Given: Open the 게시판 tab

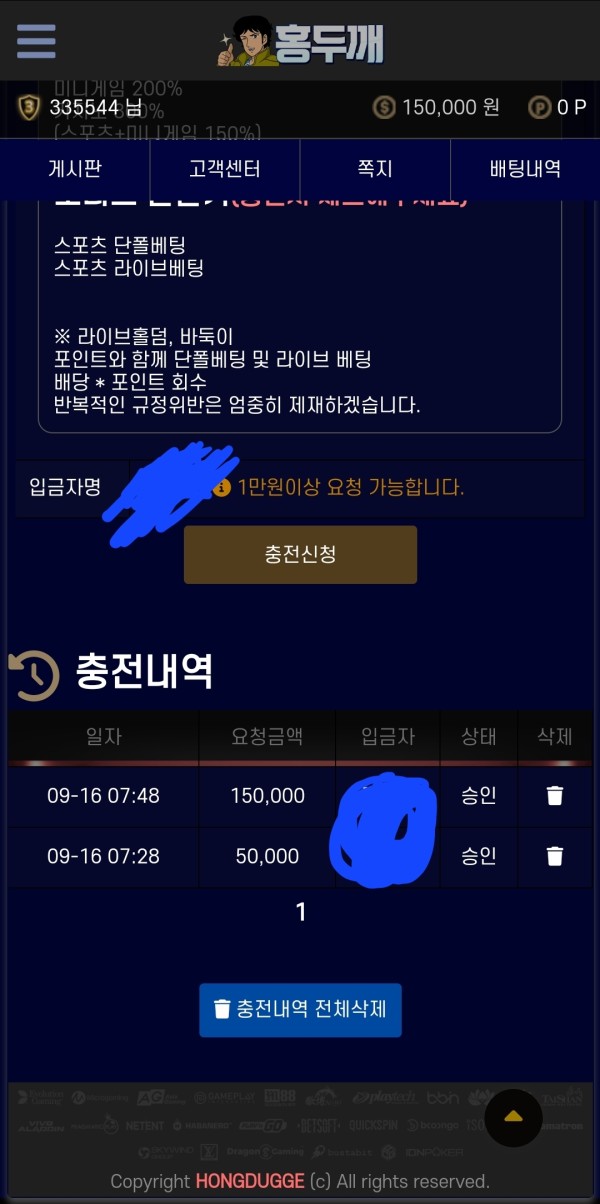Looking at the screenshot, I should click(x=75, y=169).
